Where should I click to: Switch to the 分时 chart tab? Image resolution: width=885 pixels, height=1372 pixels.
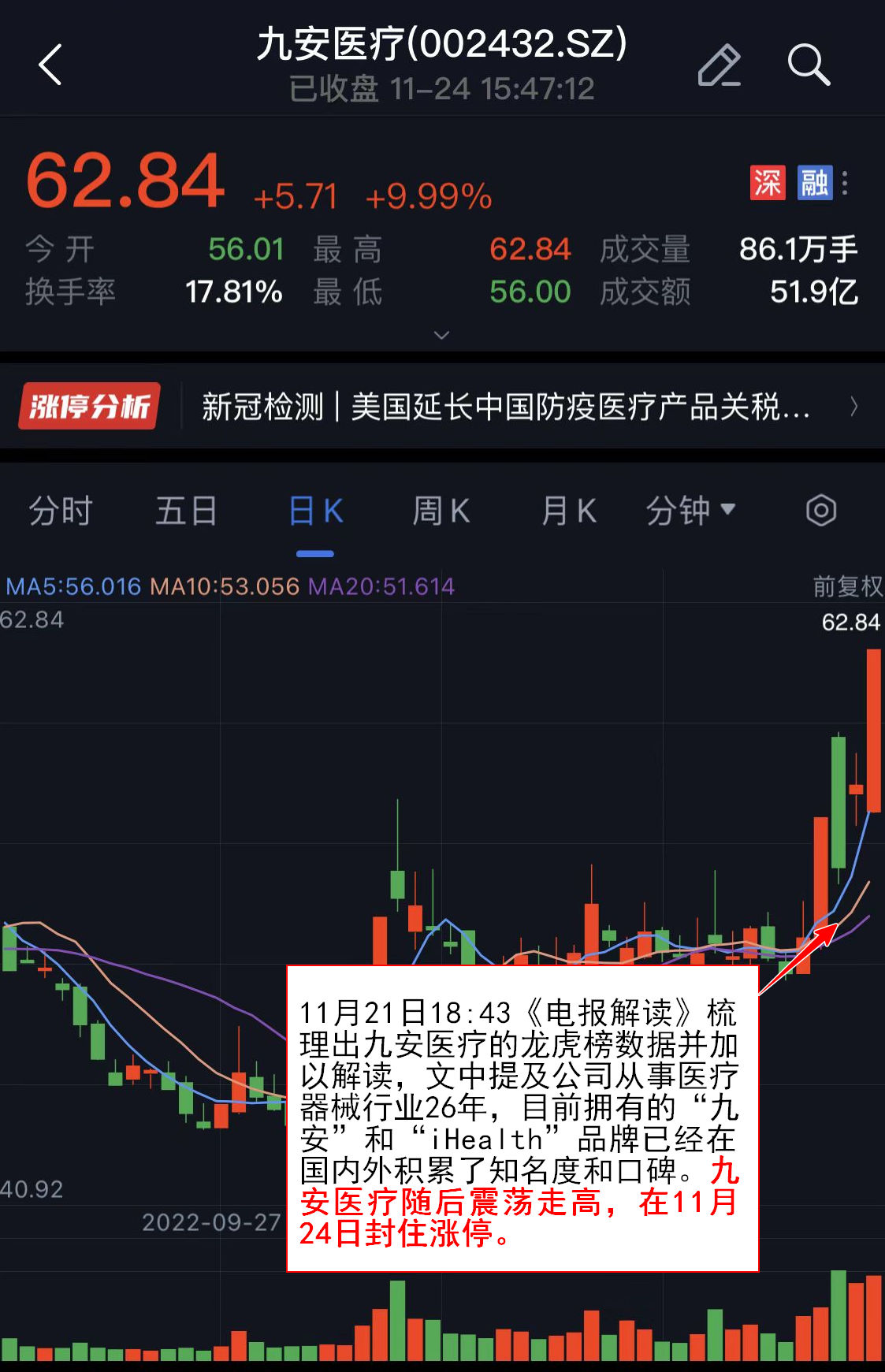(x=61, y=511)
